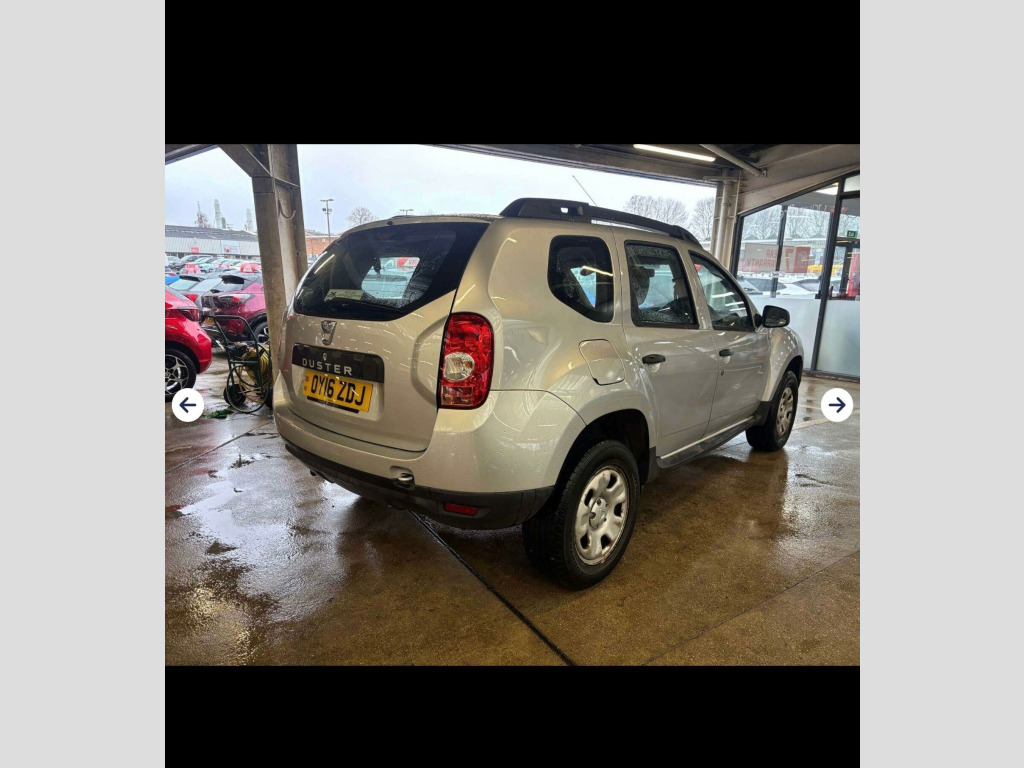Go to the previous car photo
The width and height of the screenshot is (1024, 768).
point(188,405)
